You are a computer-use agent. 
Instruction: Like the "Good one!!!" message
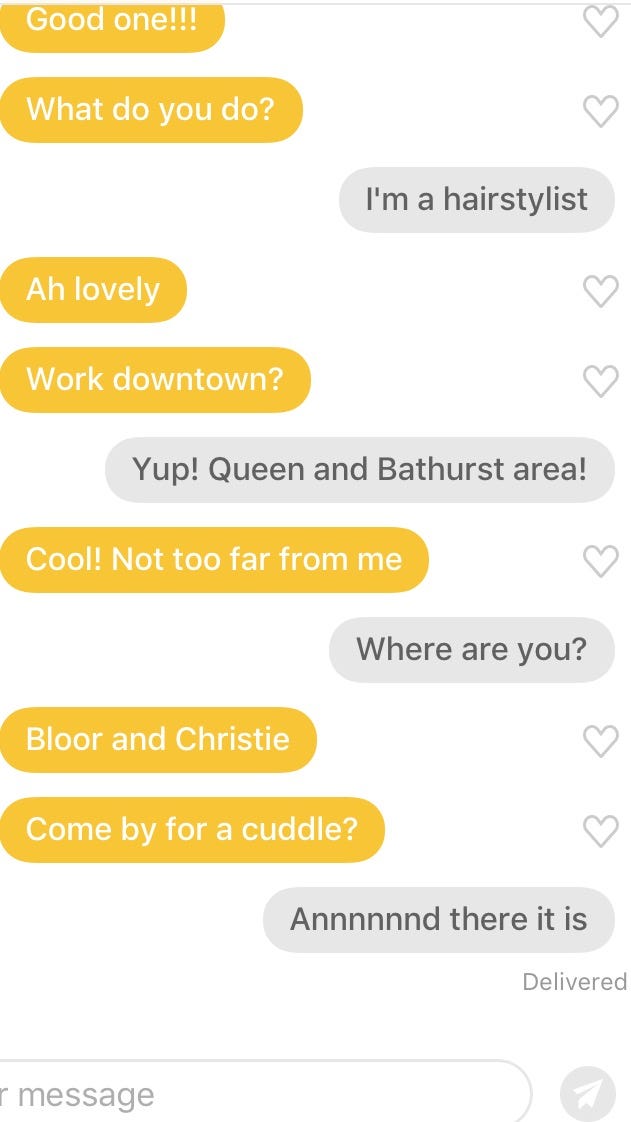pyautogui.click(x=600, y=21)
